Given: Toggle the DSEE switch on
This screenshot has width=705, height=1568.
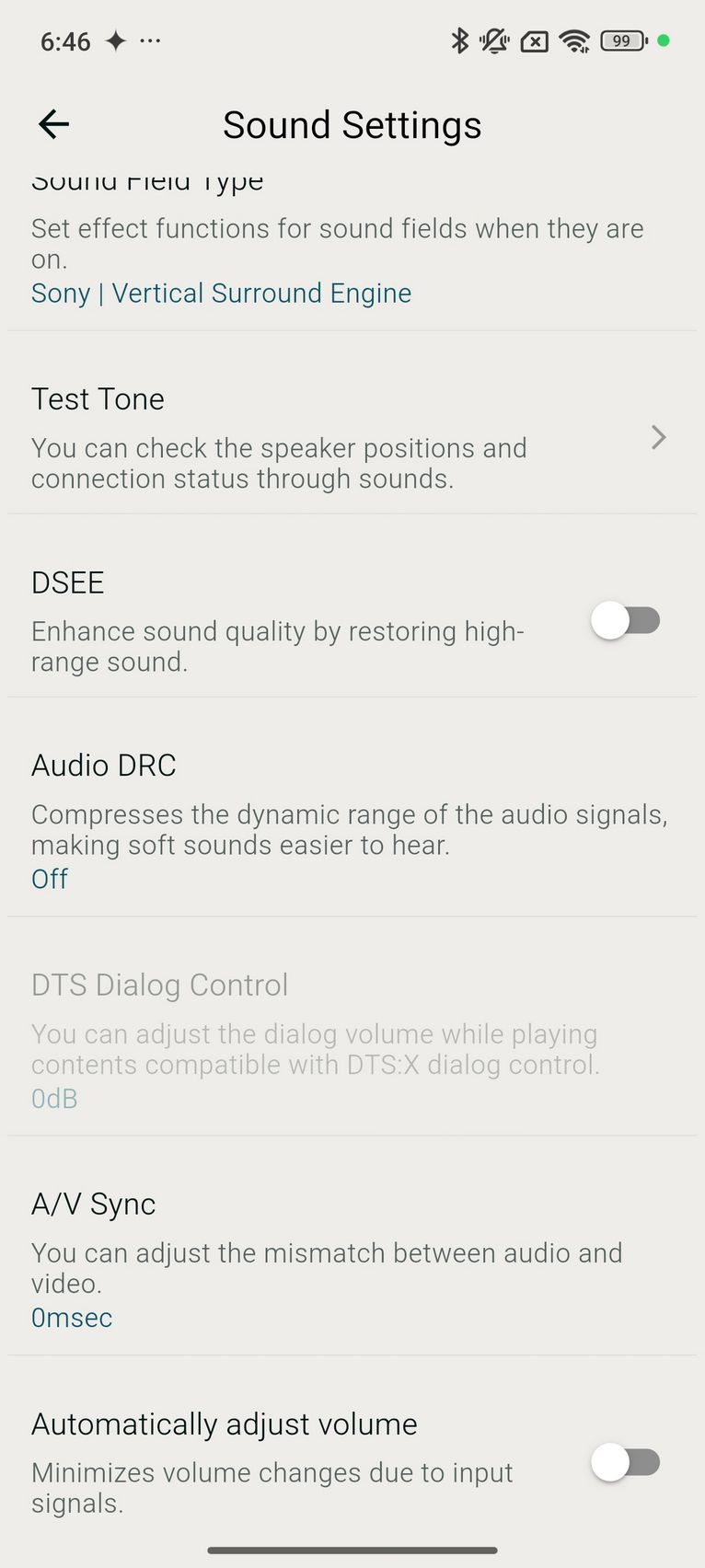Looking at the screenshot, I should pyautogui.click(x=626, y=620).
